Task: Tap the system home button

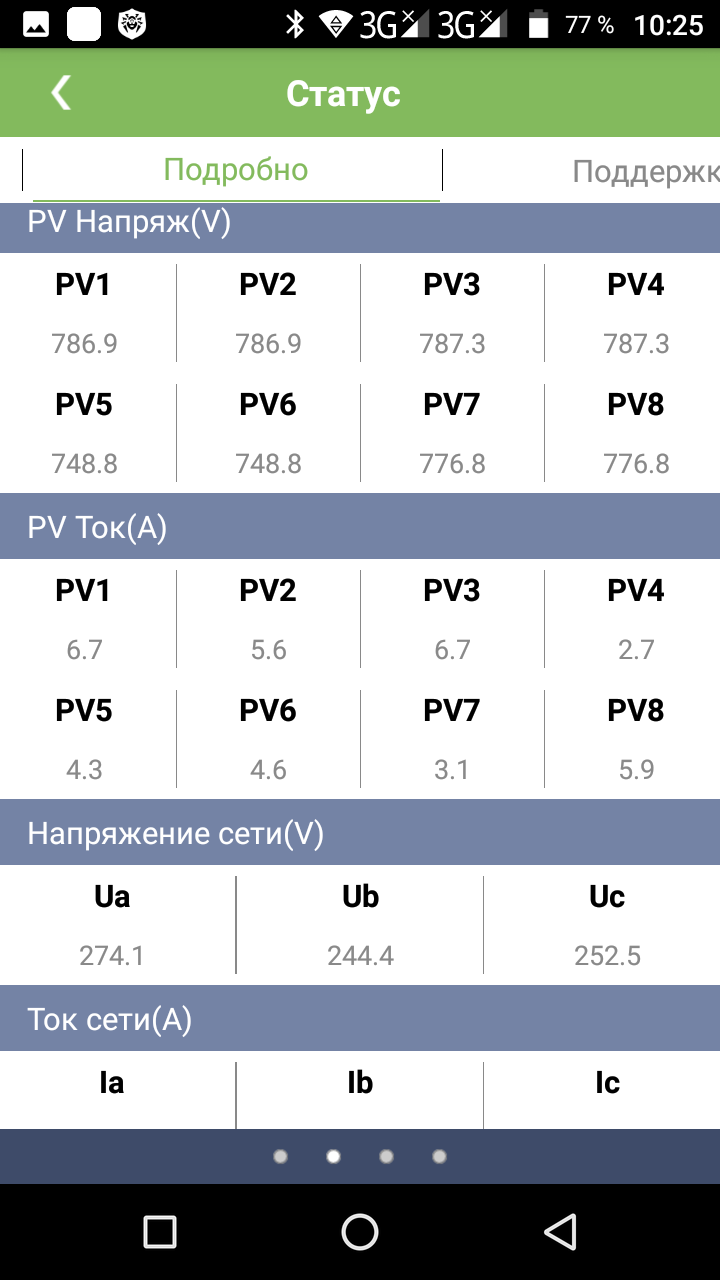Action: coord(360,1232)
